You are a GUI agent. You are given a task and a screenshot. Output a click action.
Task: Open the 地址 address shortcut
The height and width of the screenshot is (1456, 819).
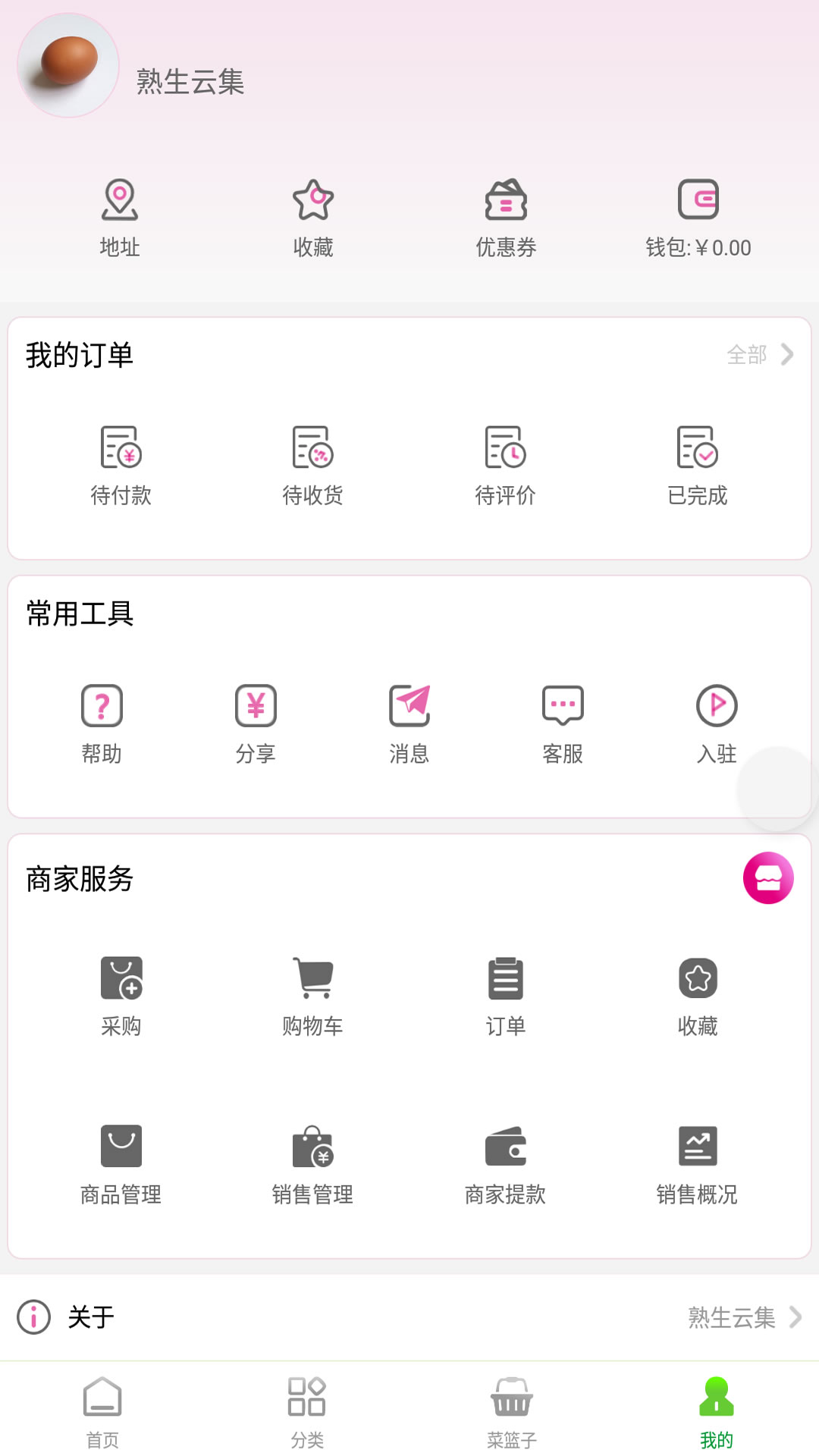point(120,218)
